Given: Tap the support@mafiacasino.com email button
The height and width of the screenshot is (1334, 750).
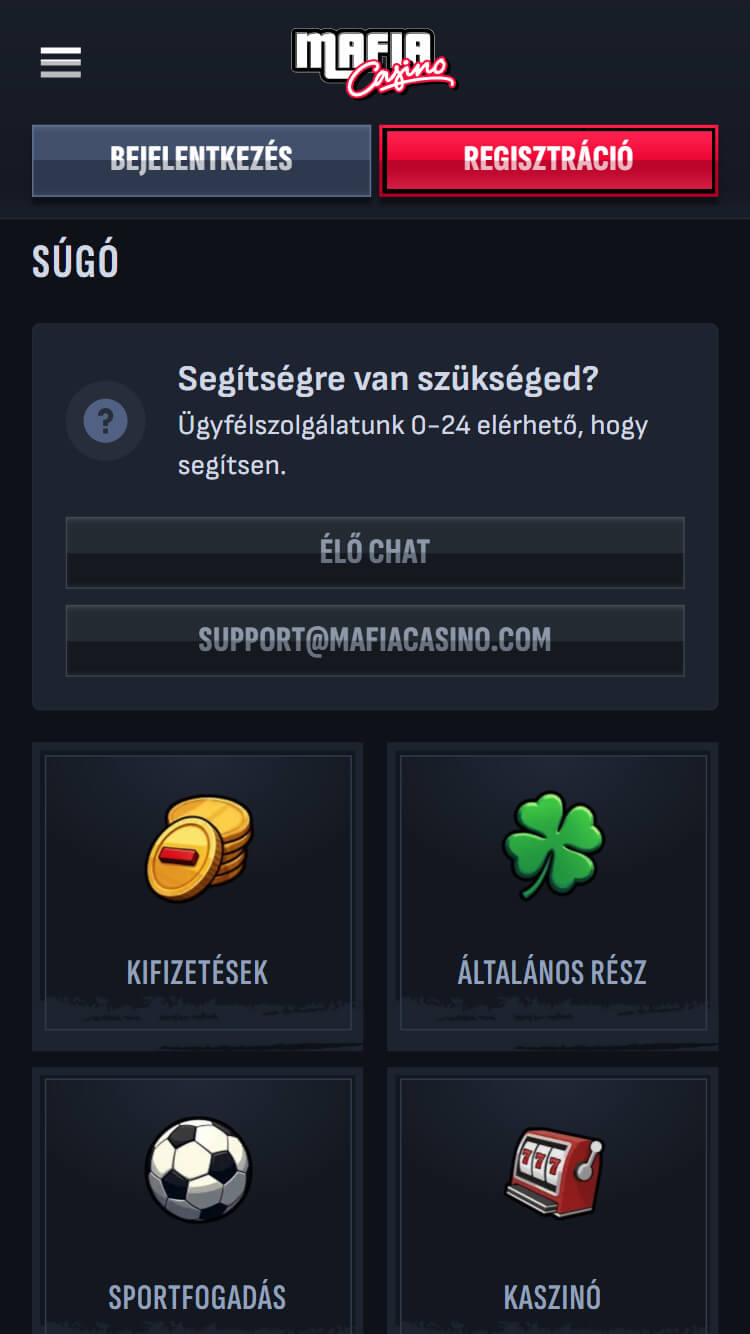Looking at the screenshot, I should coord(375,640).
